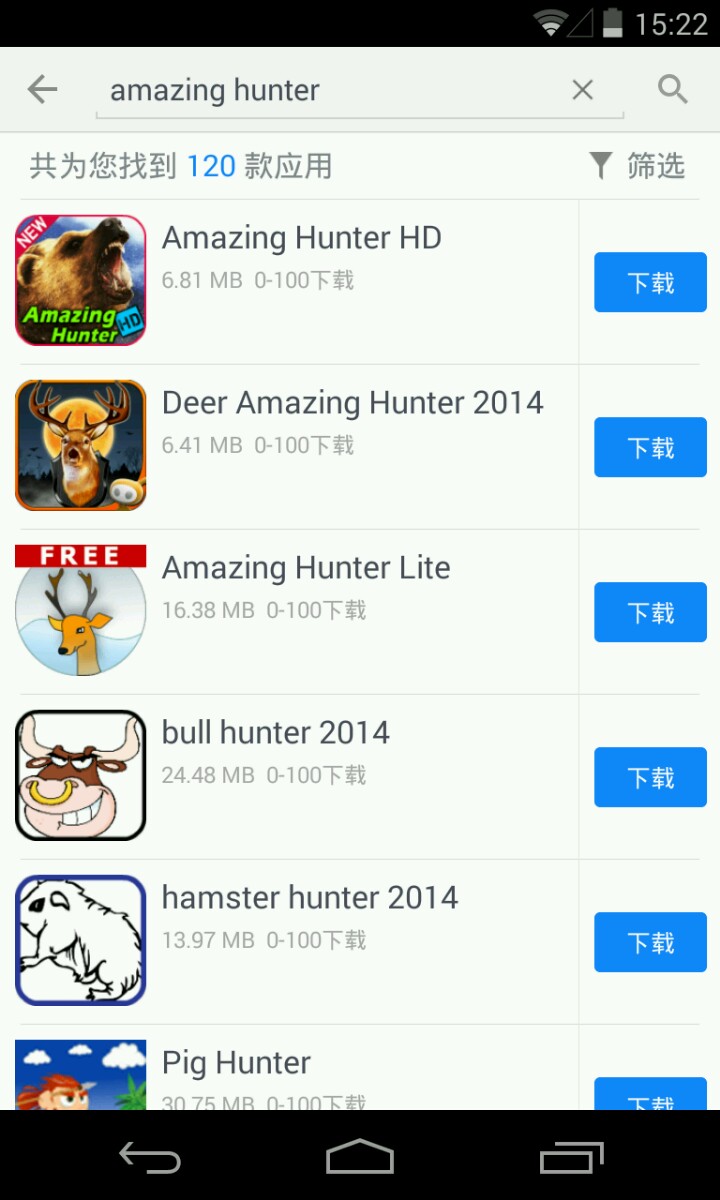720x1200 pixels.
Task: Download hamster hunter 2014
Action: pos(650,943)
